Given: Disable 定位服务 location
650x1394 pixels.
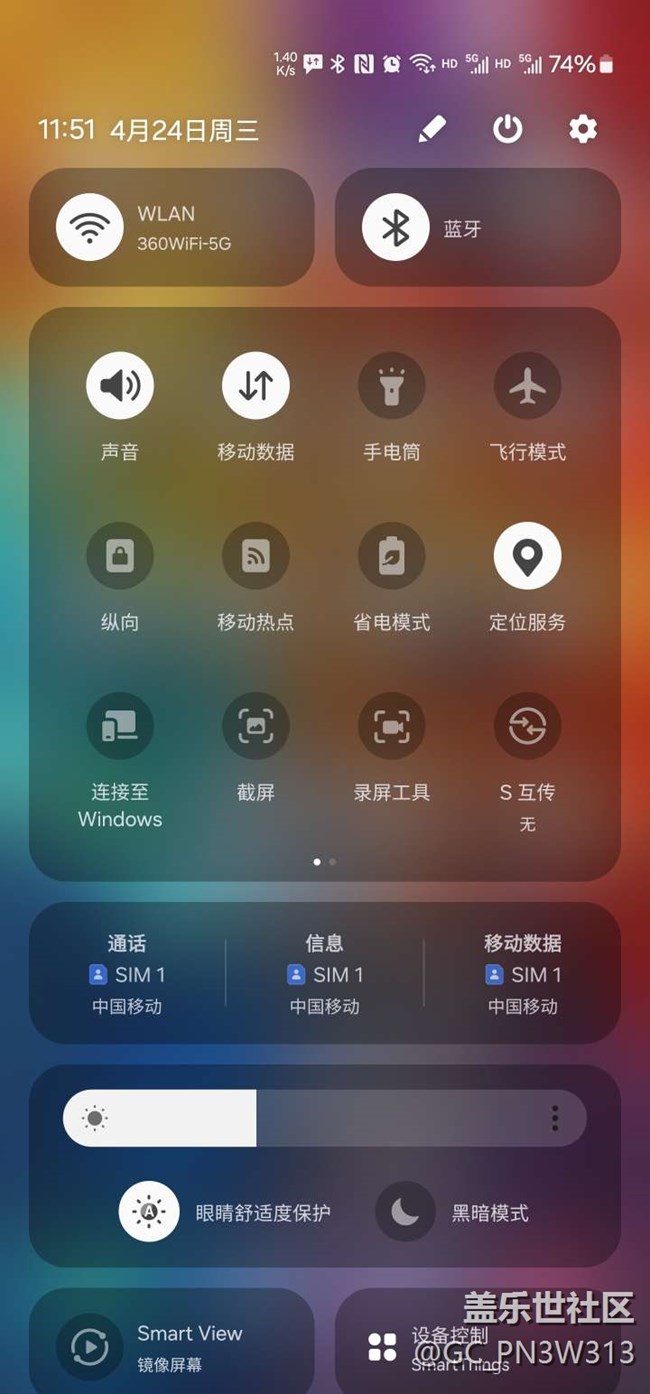Looking at the screenshot, I should [x=528, y=555].
